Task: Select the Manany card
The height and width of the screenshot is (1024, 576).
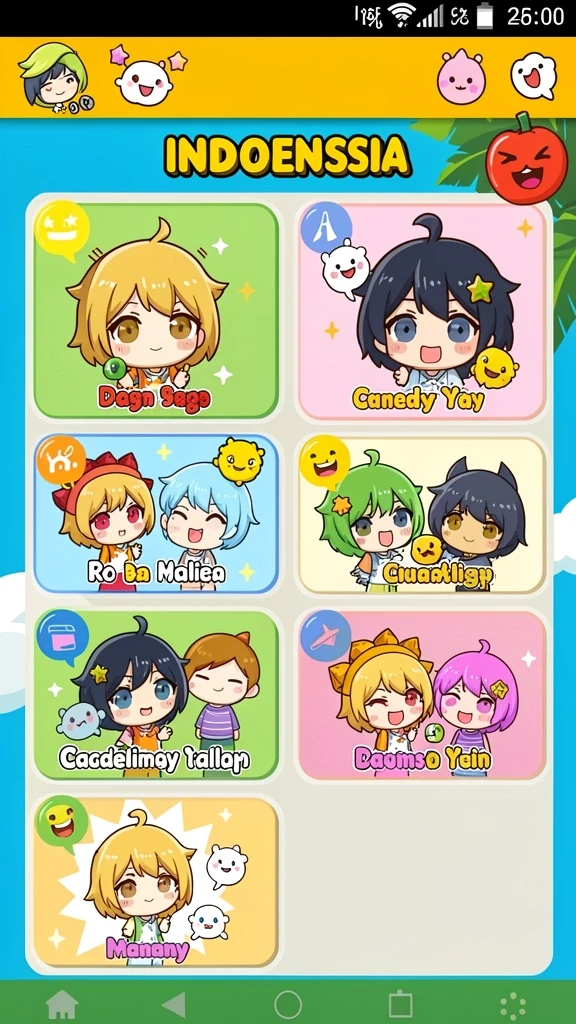Action: [x=156, y=882]
